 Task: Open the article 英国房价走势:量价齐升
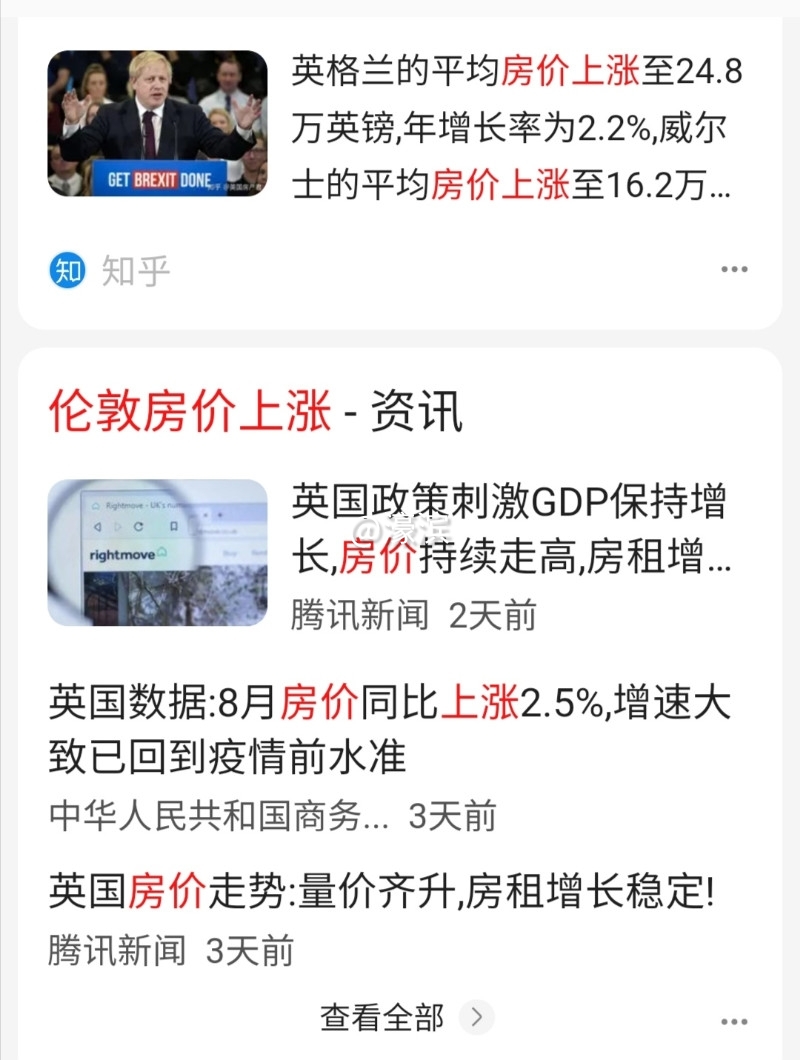(x=382, y=891)
